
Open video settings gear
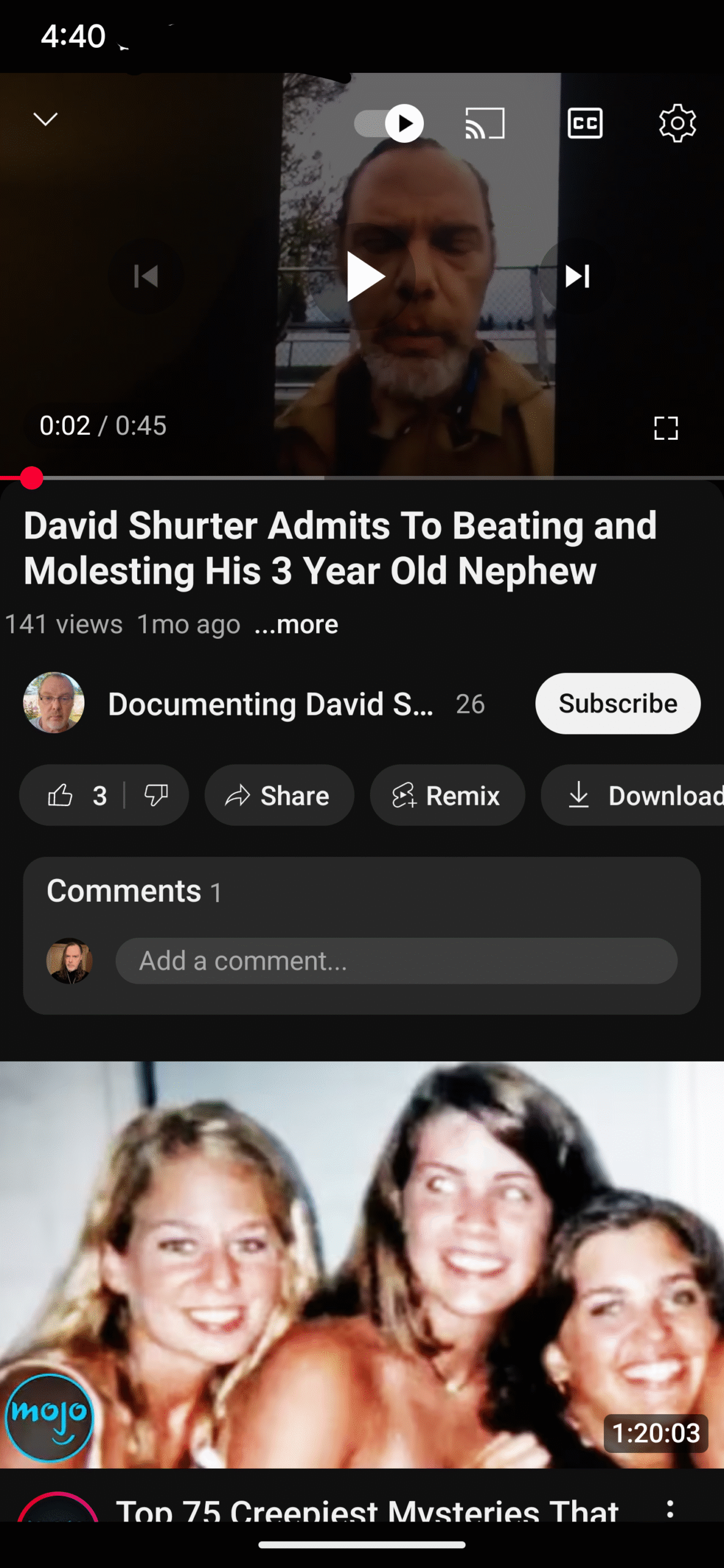tap(677, 123)
